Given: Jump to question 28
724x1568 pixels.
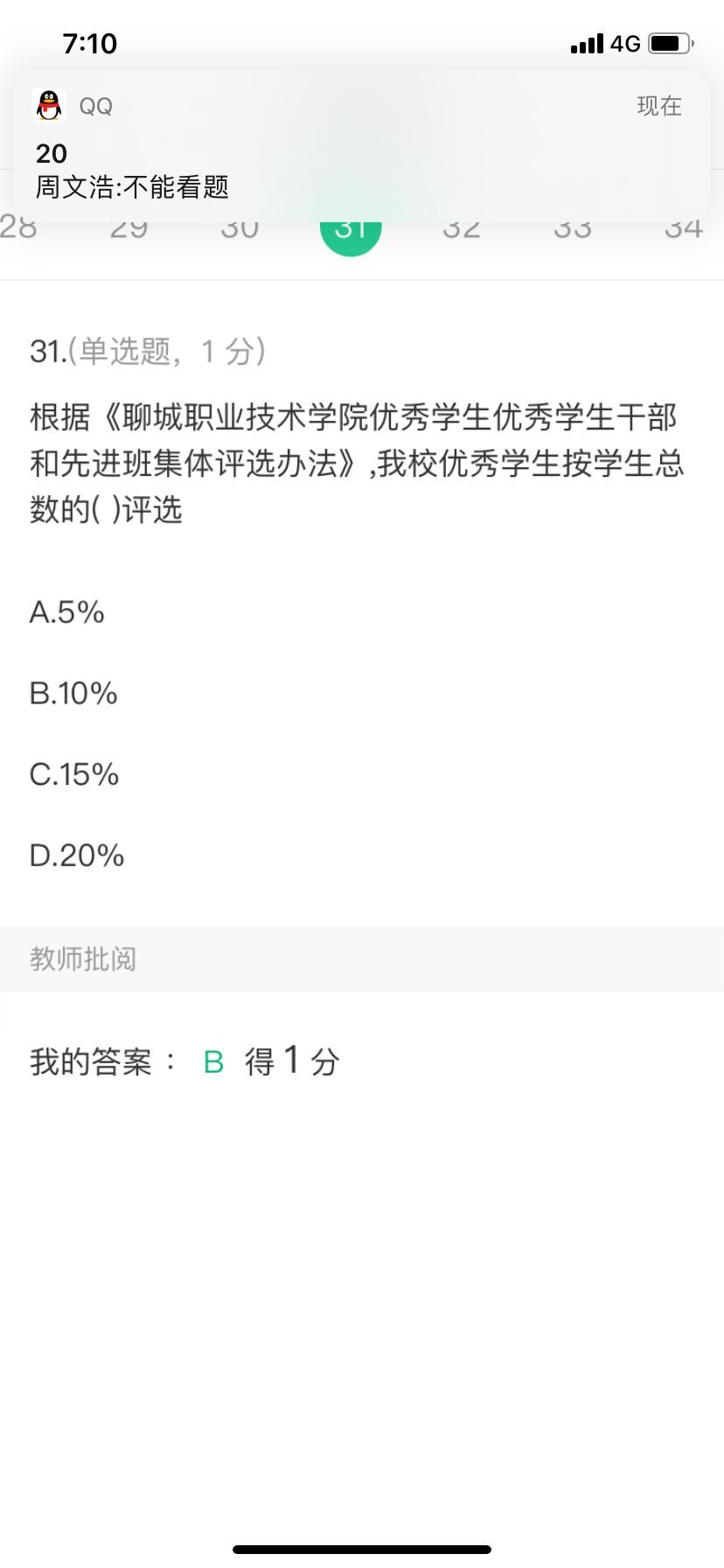Looking at the screenshot, I should pyautogui.click(x=19, y=231).
